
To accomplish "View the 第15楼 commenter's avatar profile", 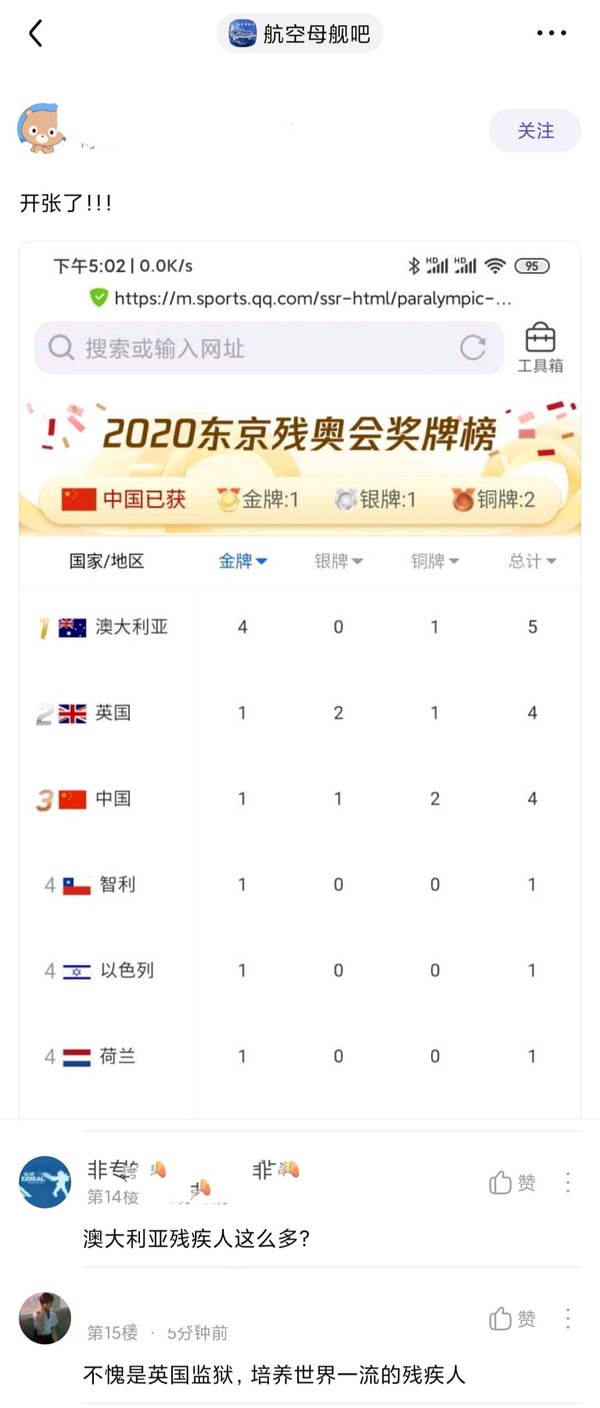I will (x=45, y=1318).
